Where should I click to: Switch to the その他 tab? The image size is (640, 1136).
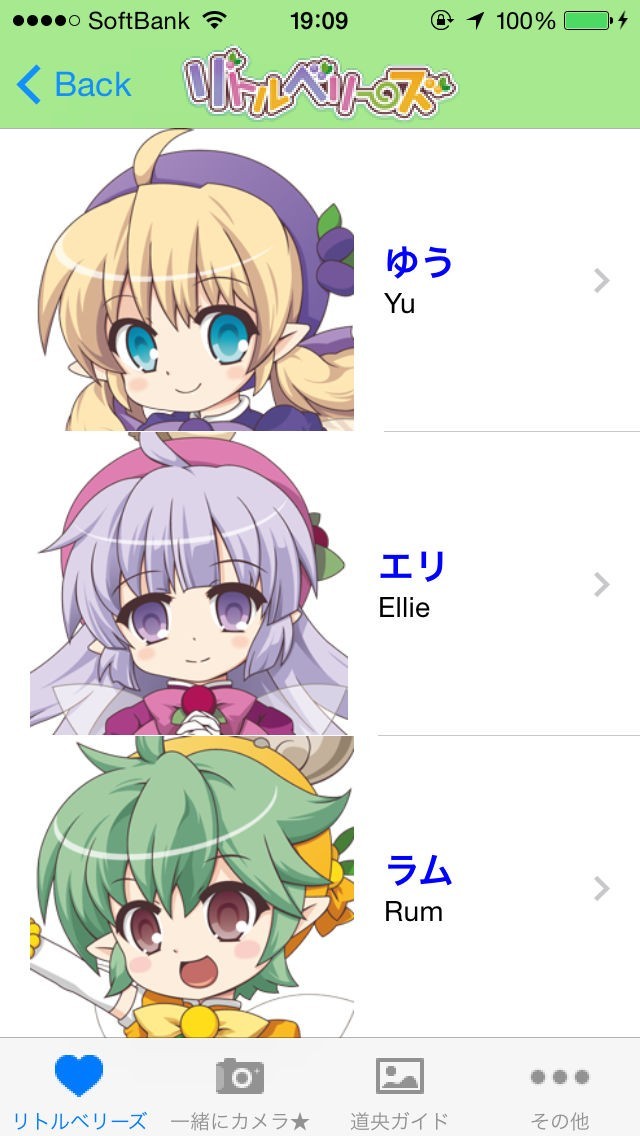click(559, 1090)
